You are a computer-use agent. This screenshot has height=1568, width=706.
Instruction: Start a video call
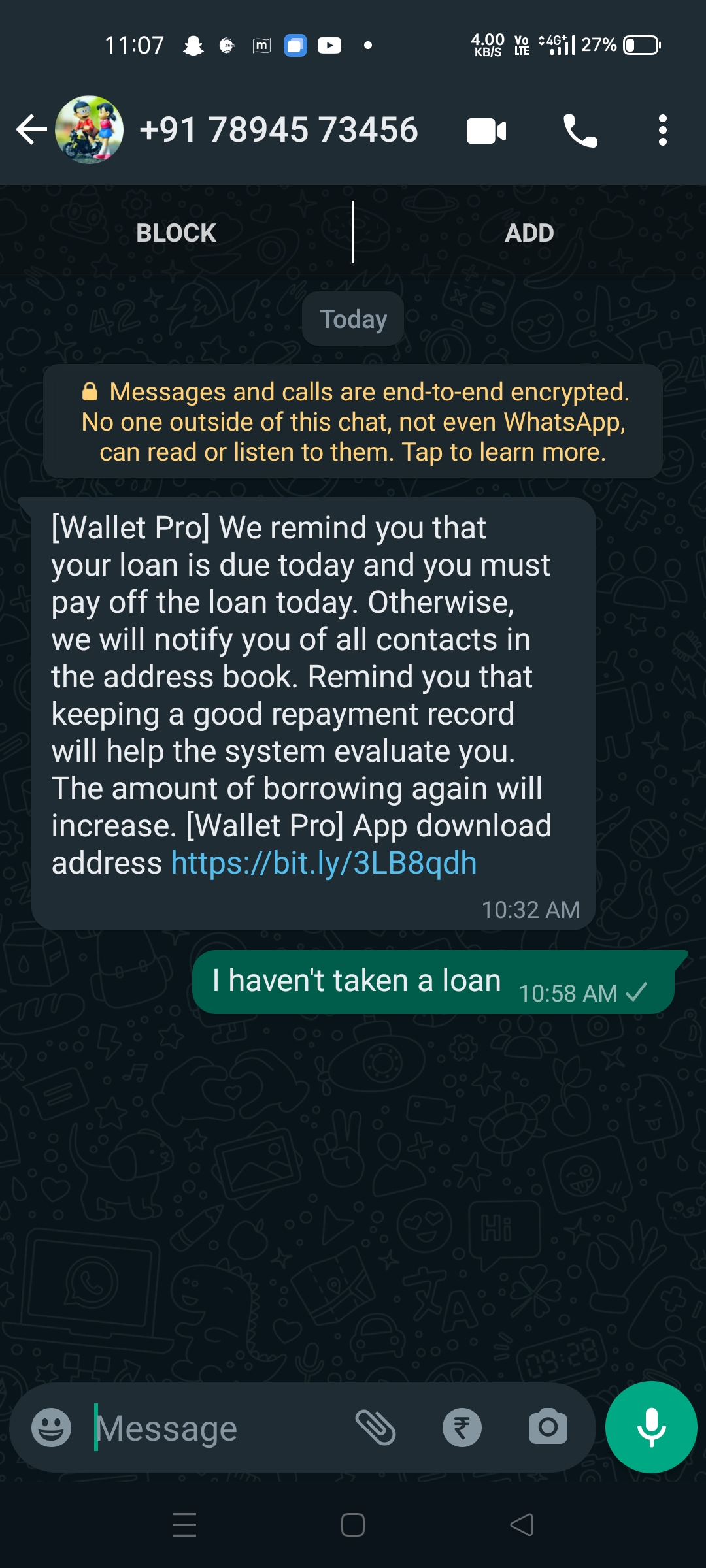486,131
